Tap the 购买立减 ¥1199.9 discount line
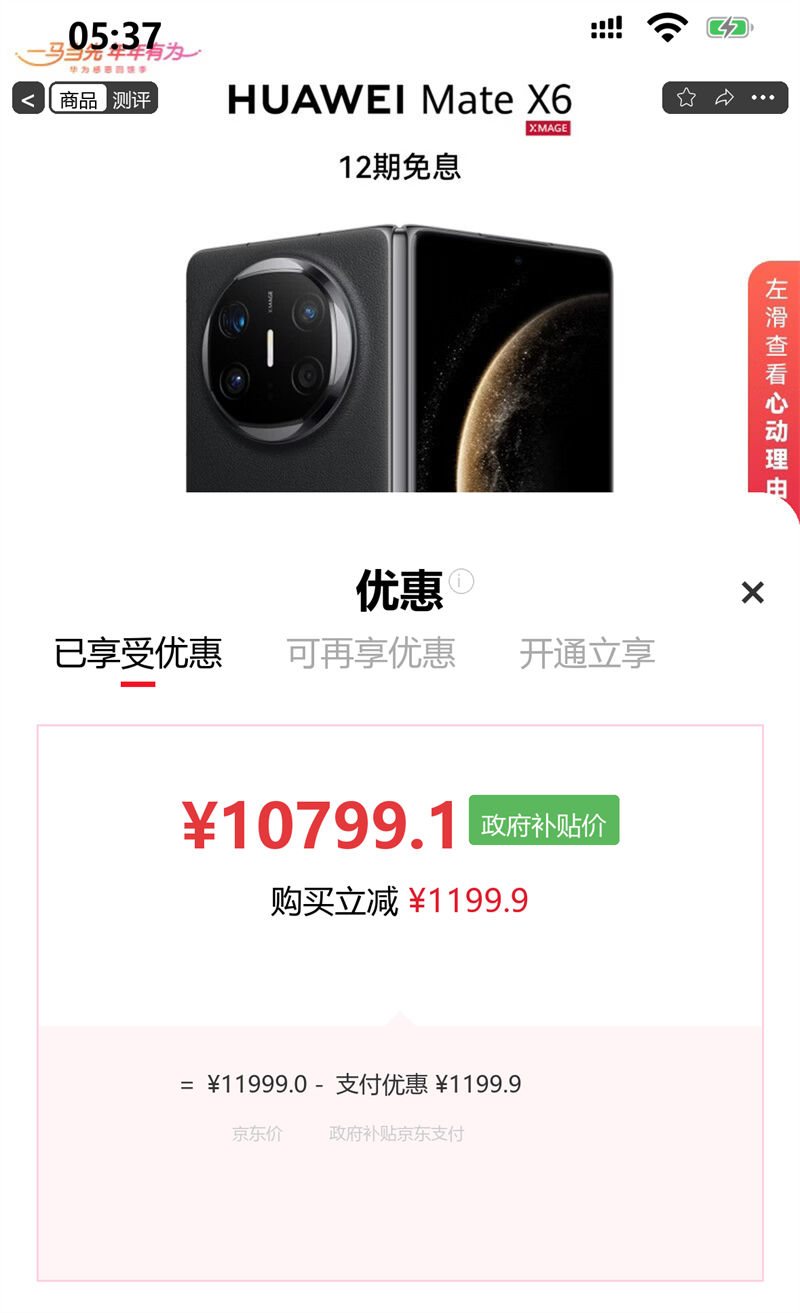 [399, 898]
